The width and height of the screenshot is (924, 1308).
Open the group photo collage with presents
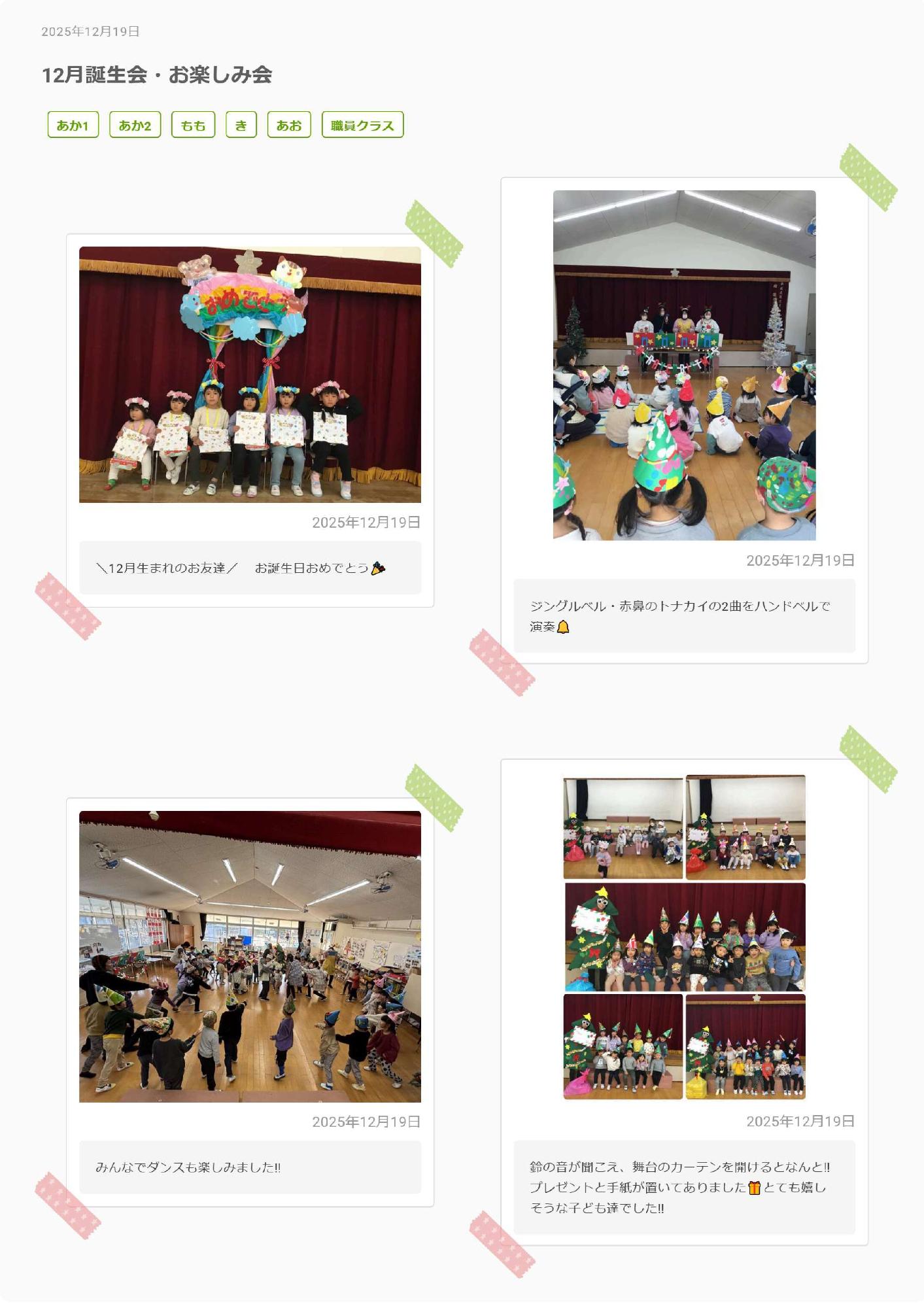tap(684, 937)
